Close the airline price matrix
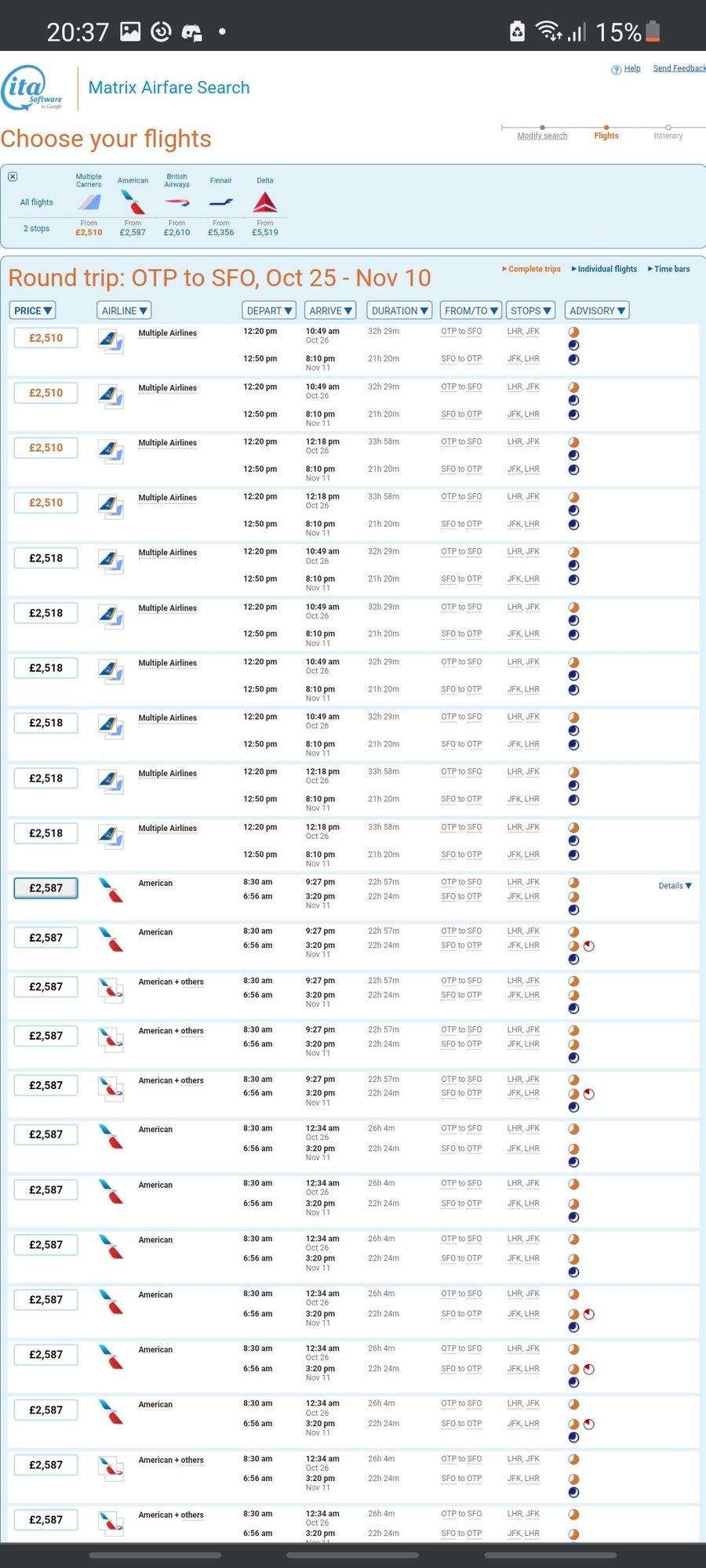This screenshot has width=706, height=1568. click(13, 176)
